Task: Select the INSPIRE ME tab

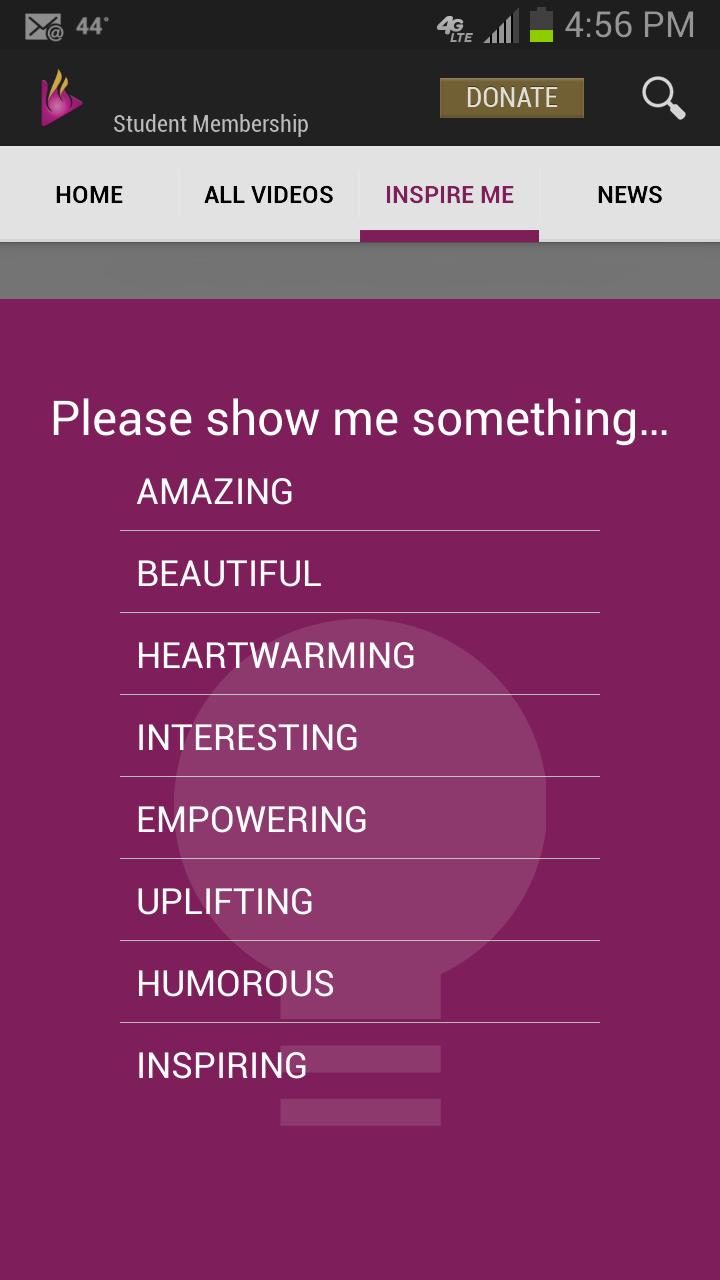Action: (x=449, y=195)
